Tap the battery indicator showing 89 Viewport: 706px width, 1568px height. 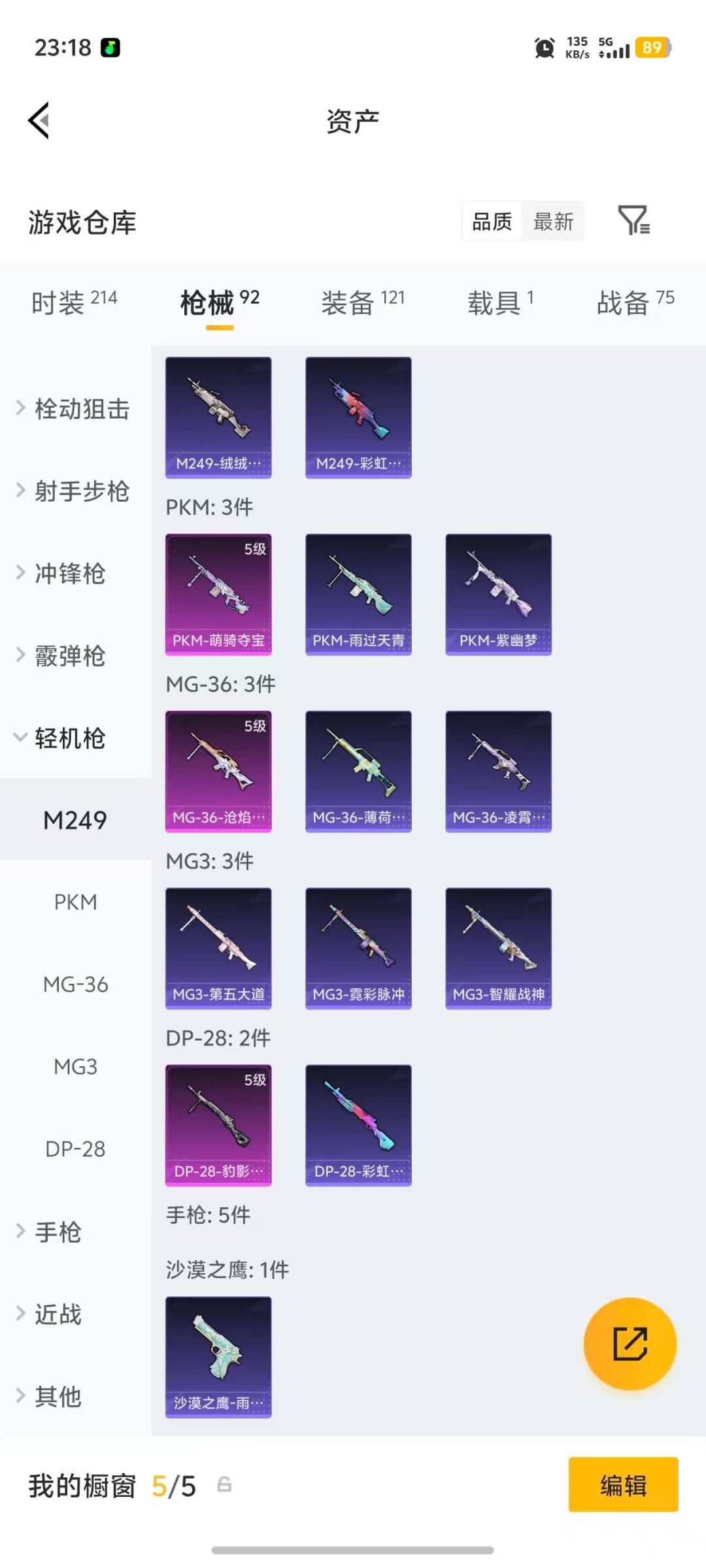click(651, 49)
